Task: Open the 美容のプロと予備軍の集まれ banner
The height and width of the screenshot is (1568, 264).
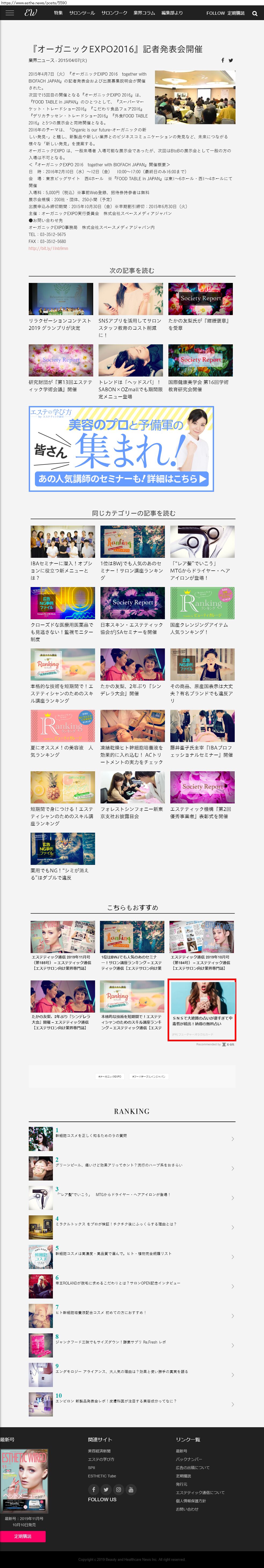Action: 121,449
